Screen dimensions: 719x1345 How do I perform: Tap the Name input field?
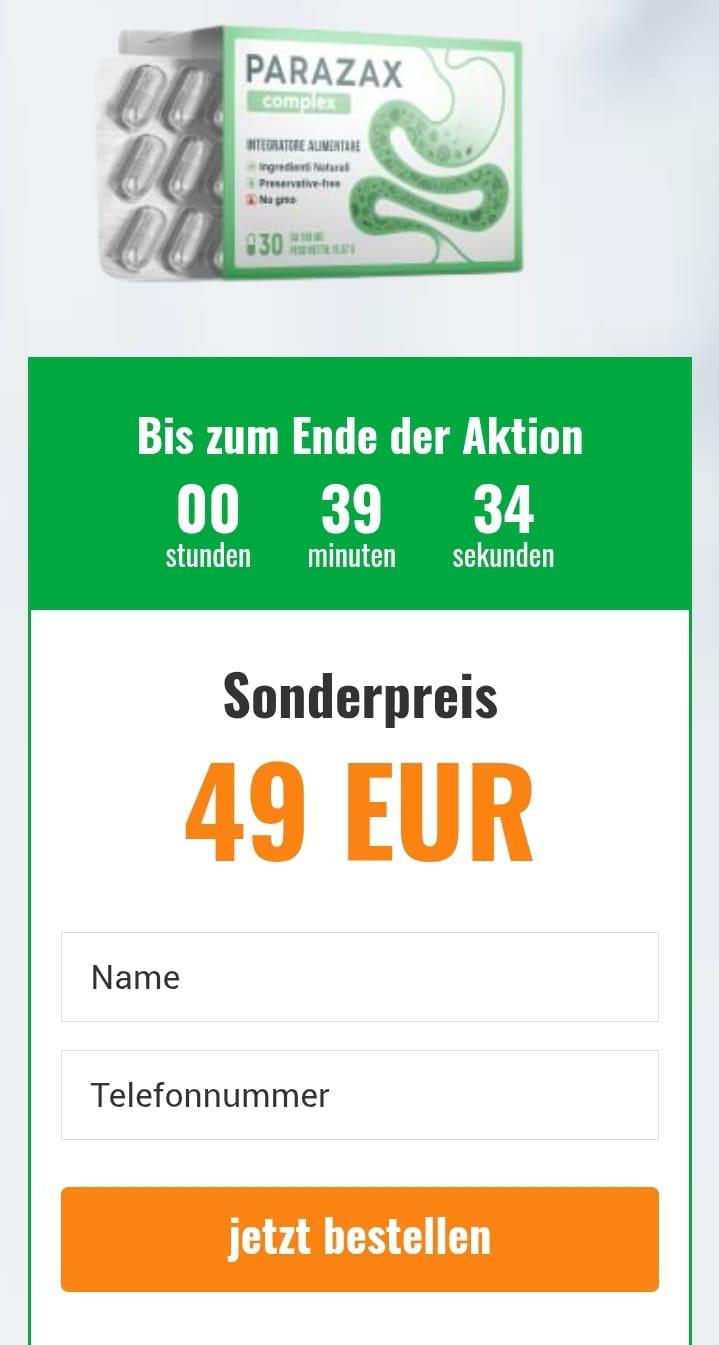point(359,977)
